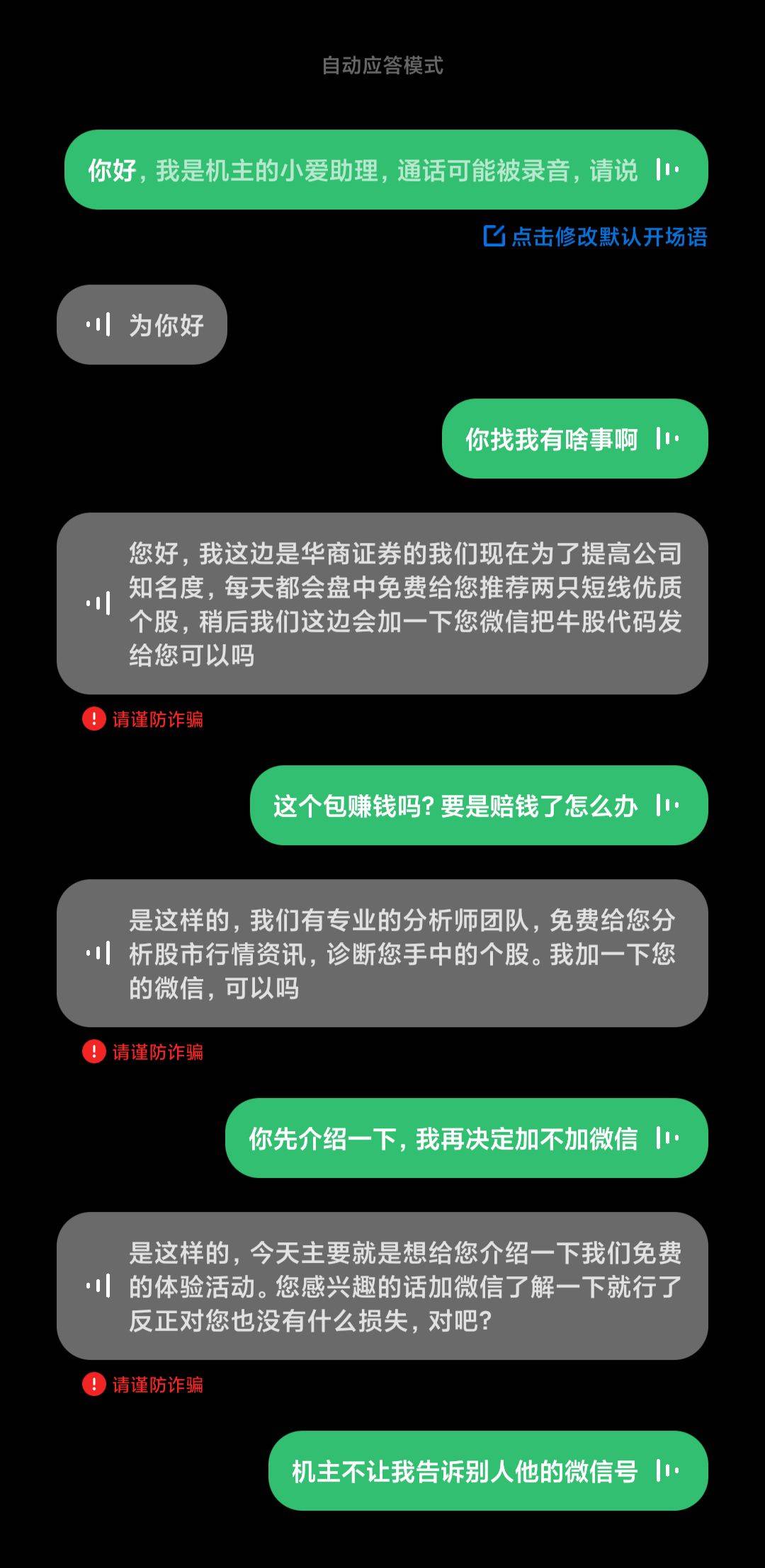Play the "这个包赚钱吗" reply audio

coord(667,806)
